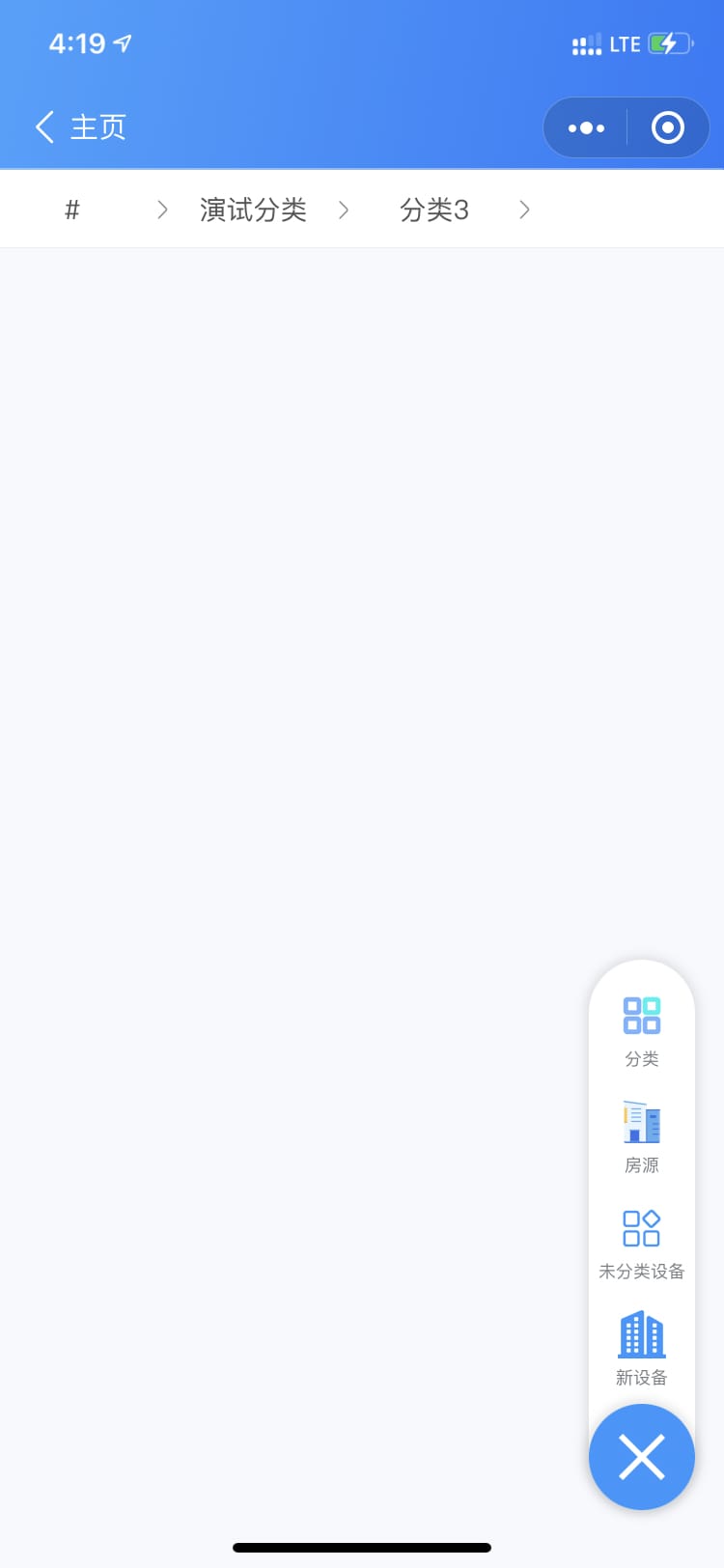
Task: Navigate to the 演试分类 breadcrumb
Action: pos(253,210)
